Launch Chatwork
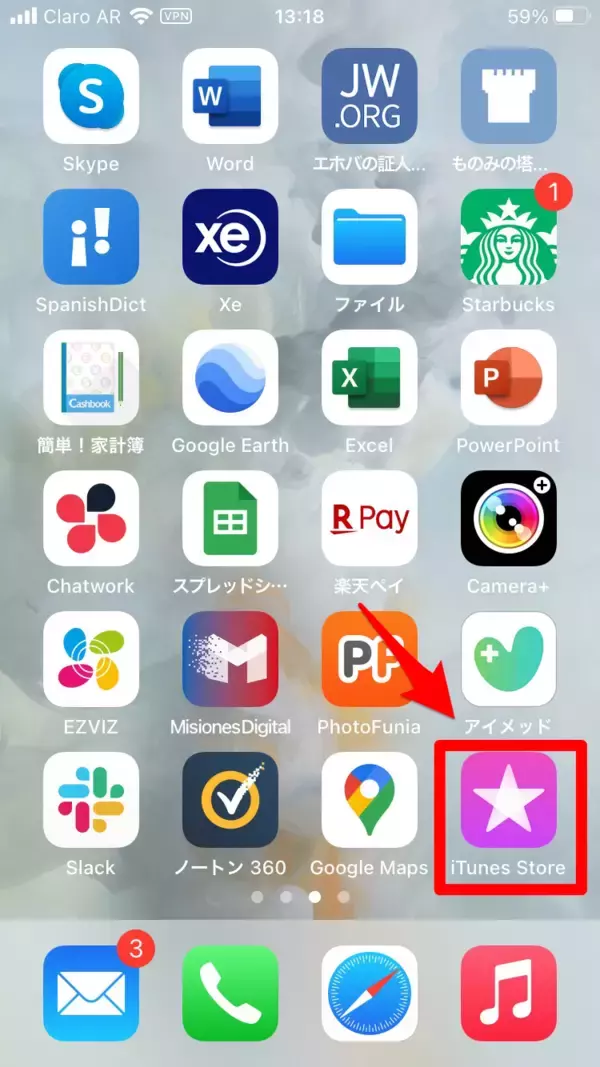The height and width of the screenshot is (1067, 600). click(91, 519)
